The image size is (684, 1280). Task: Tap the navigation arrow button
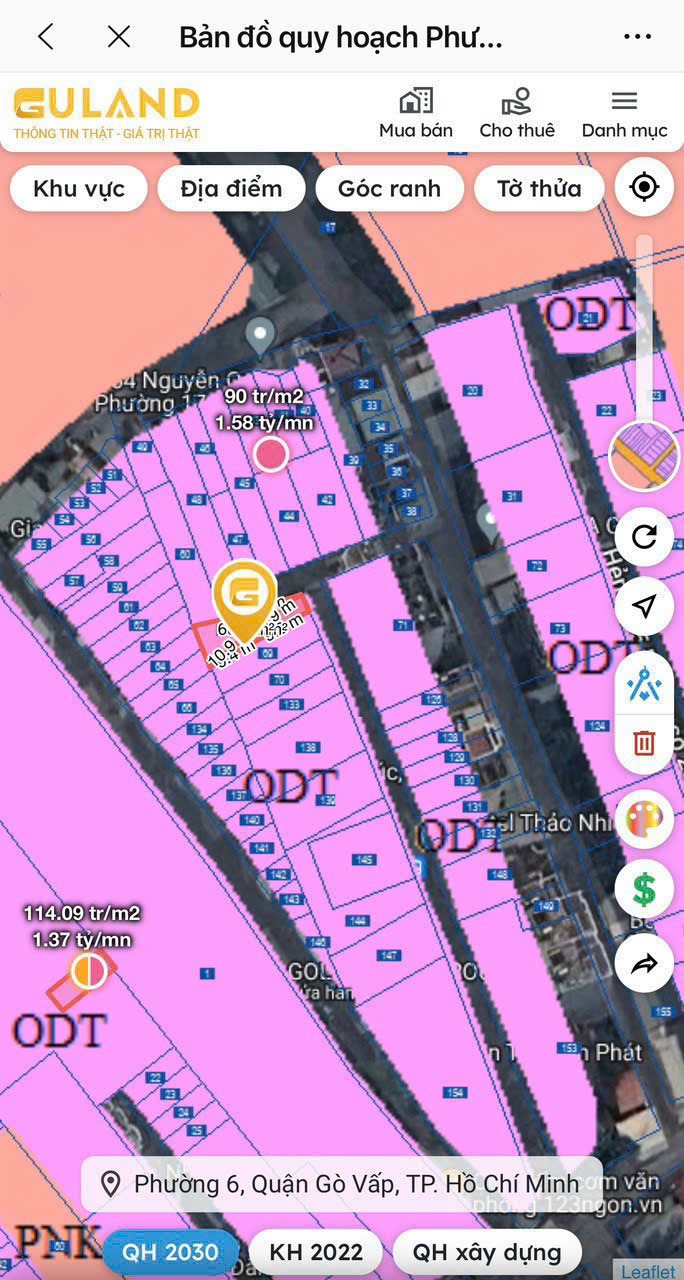(644, 605)
